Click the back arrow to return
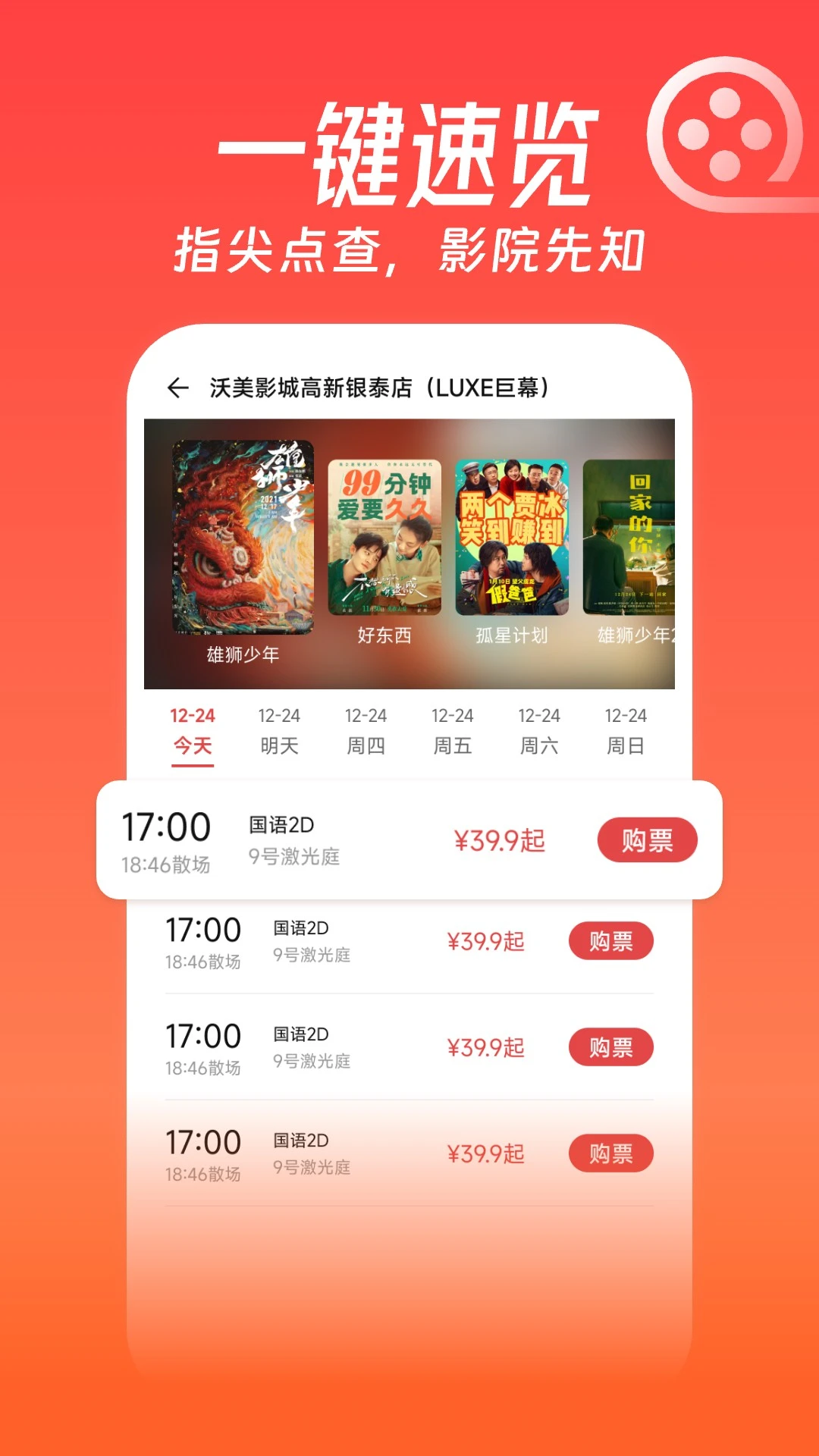The width and height of the screenshot is (819, 1456). click(177, 388)
